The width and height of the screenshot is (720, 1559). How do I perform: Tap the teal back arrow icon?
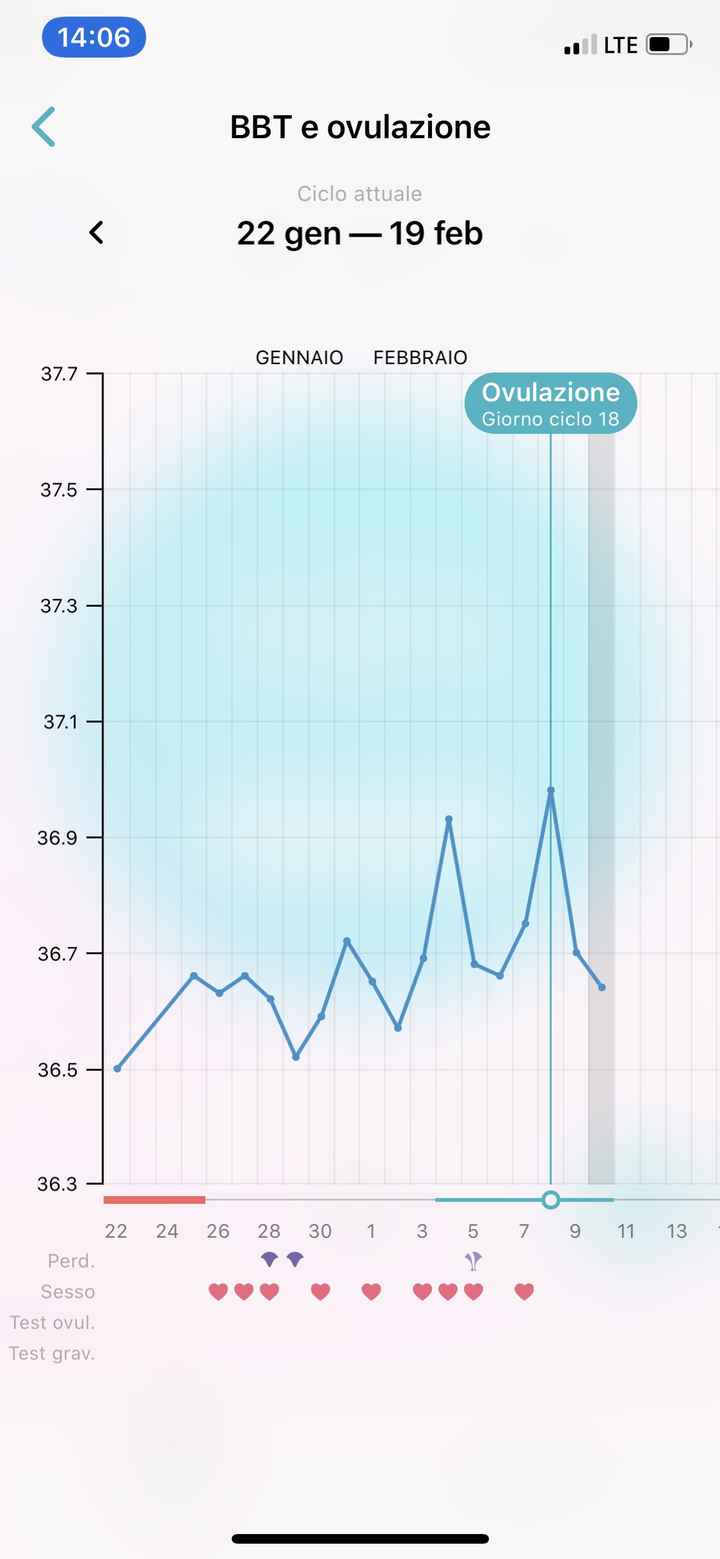(42, 126)
